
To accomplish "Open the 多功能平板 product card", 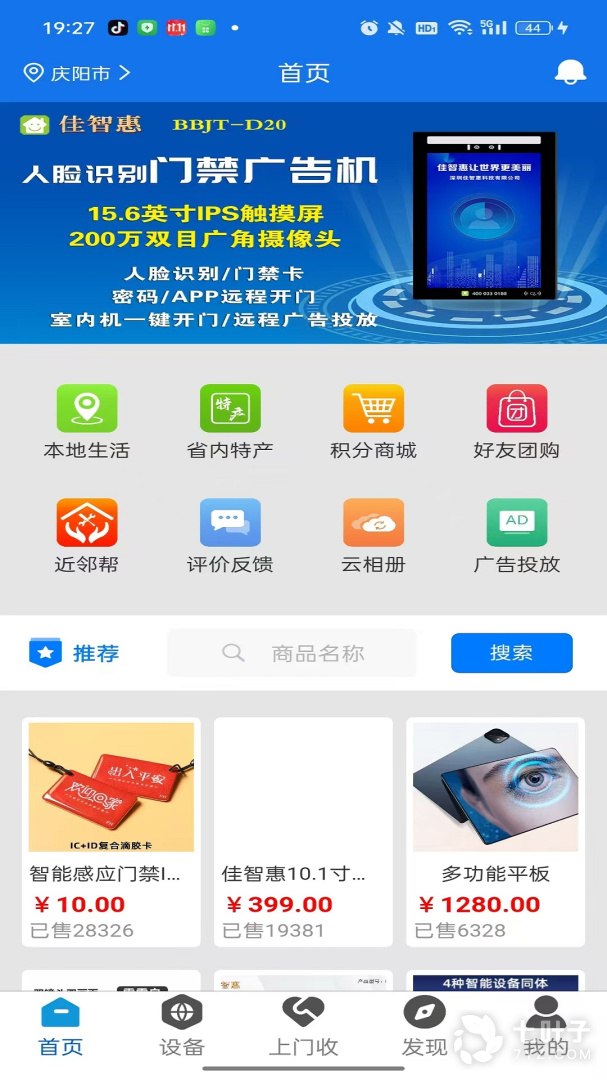I will pos(495,830).
